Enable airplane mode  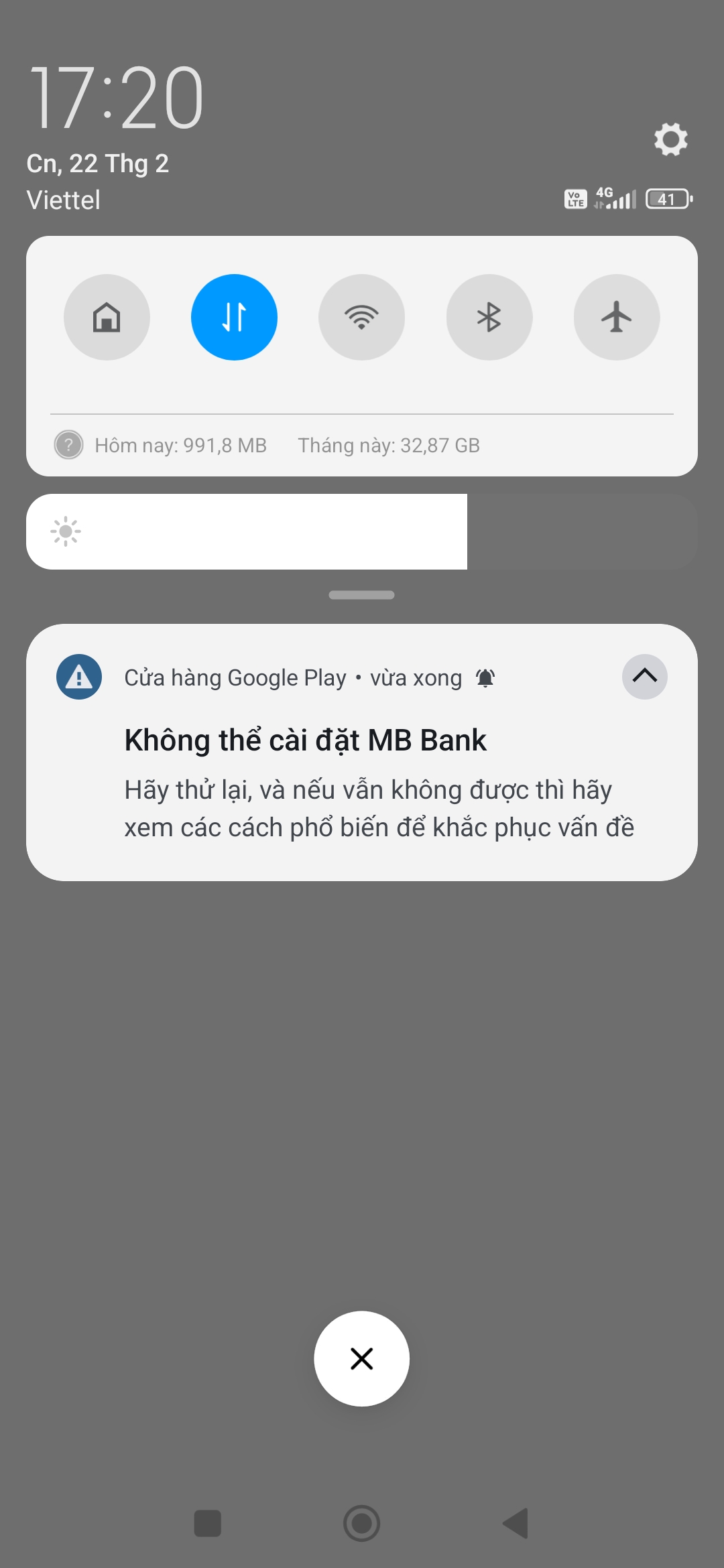pyautogui.click(x=616, y=317)
